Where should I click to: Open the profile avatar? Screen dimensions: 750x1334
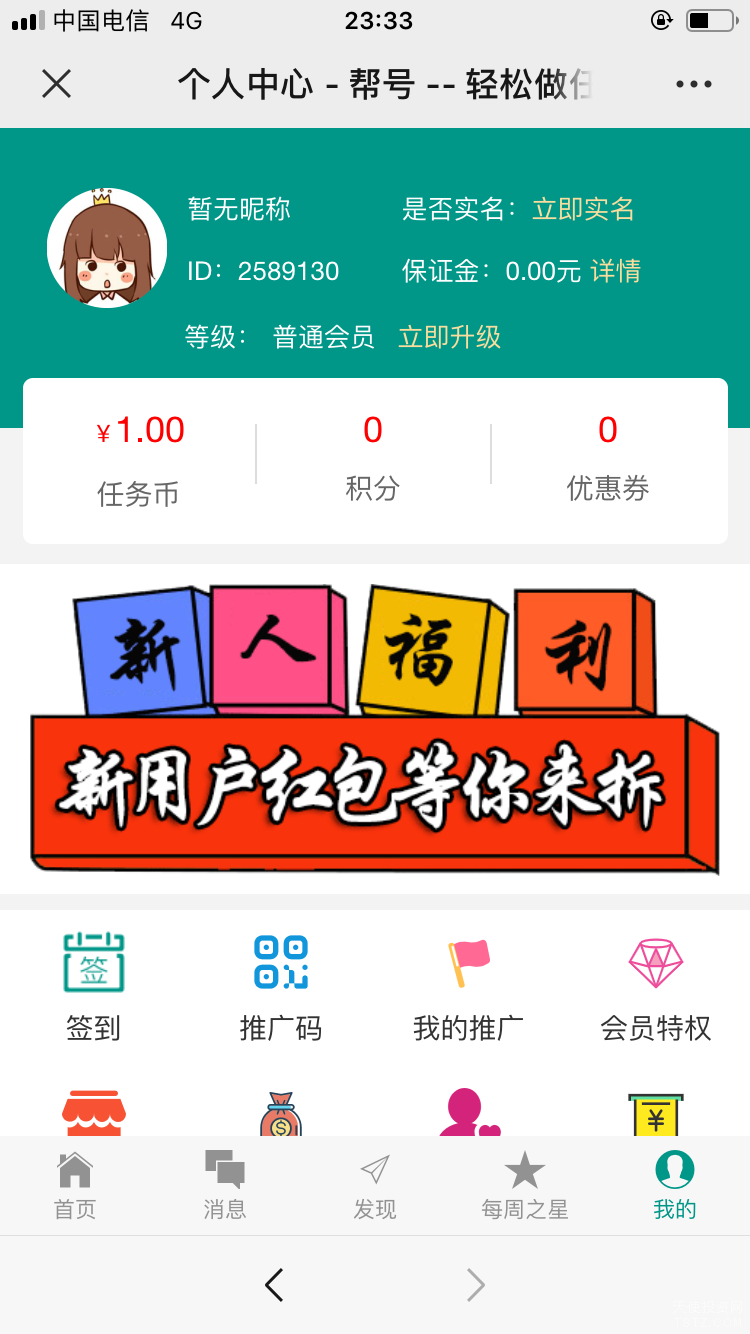pos(107,247)
